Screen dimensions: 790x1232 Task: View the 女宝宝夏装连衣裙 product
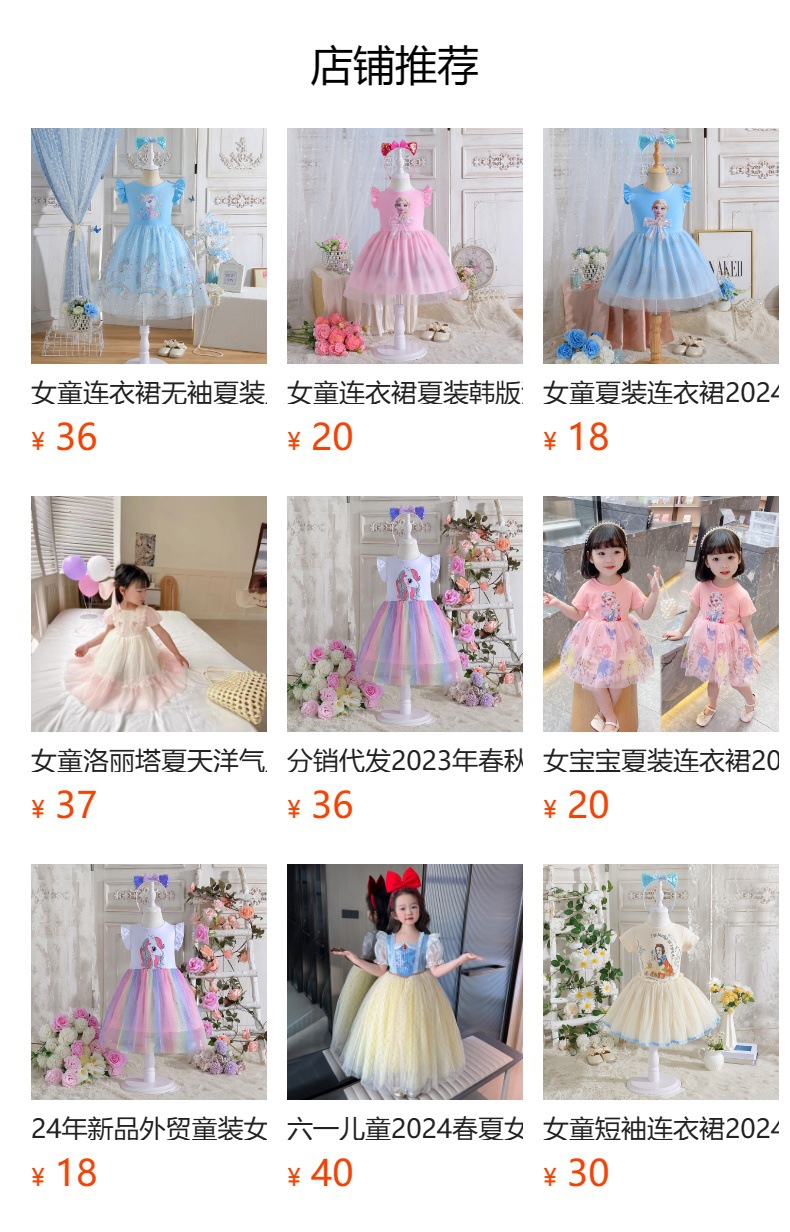point(660,614)
